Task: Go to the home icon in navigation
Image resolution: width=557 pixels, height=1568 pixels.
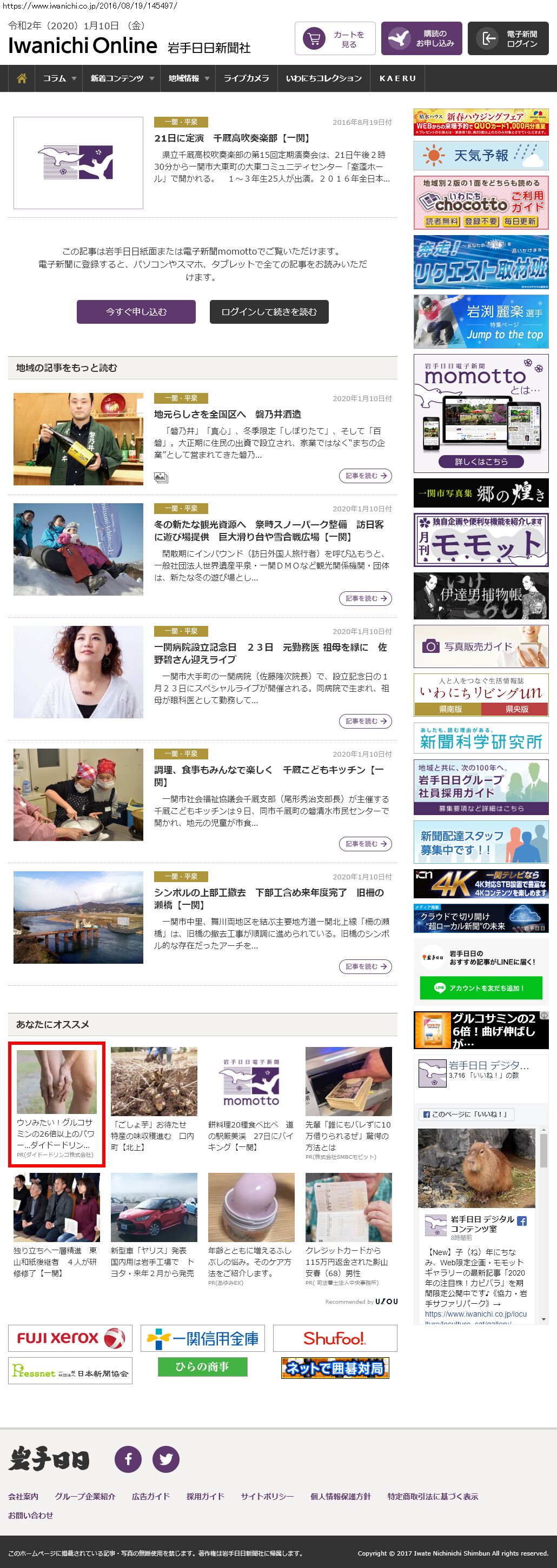Action: 22,78
